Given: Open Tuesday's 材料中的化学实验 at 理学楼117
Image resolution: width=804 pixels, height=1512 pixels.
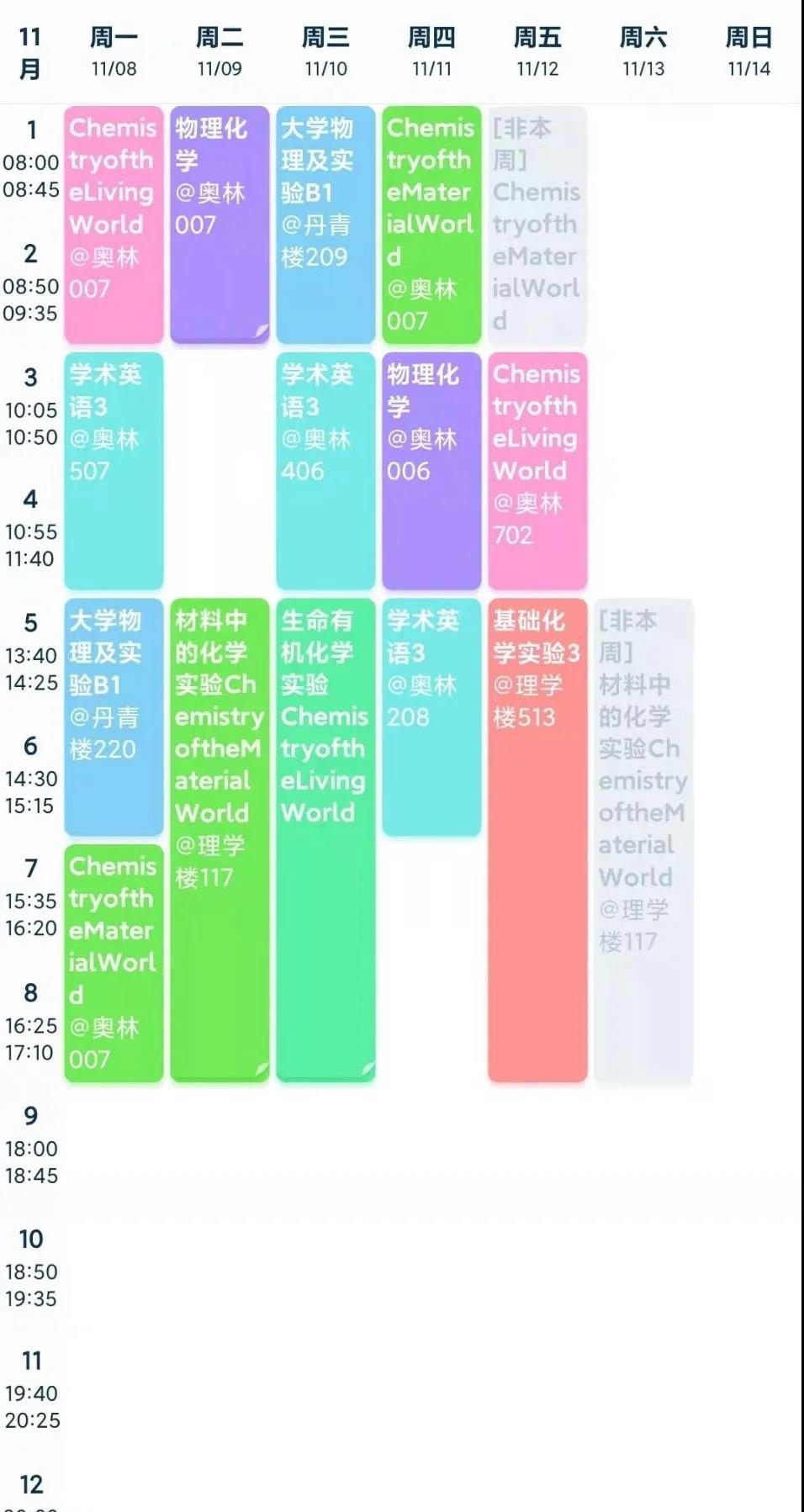Looking at the screenshot, I should (220, 840).
